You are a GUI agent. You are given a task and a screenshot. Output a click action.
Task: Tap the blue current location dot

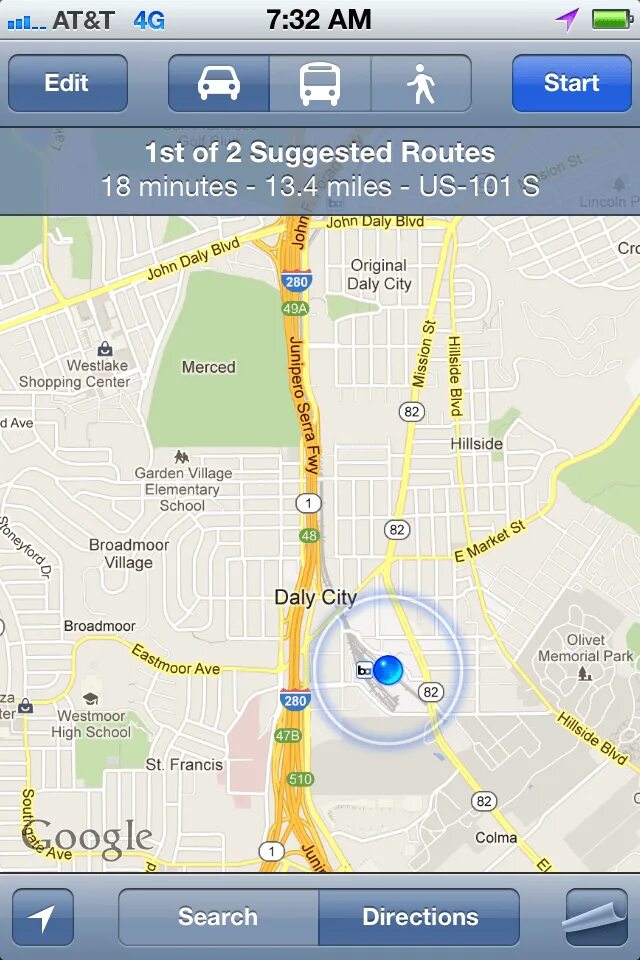point(388,669)
